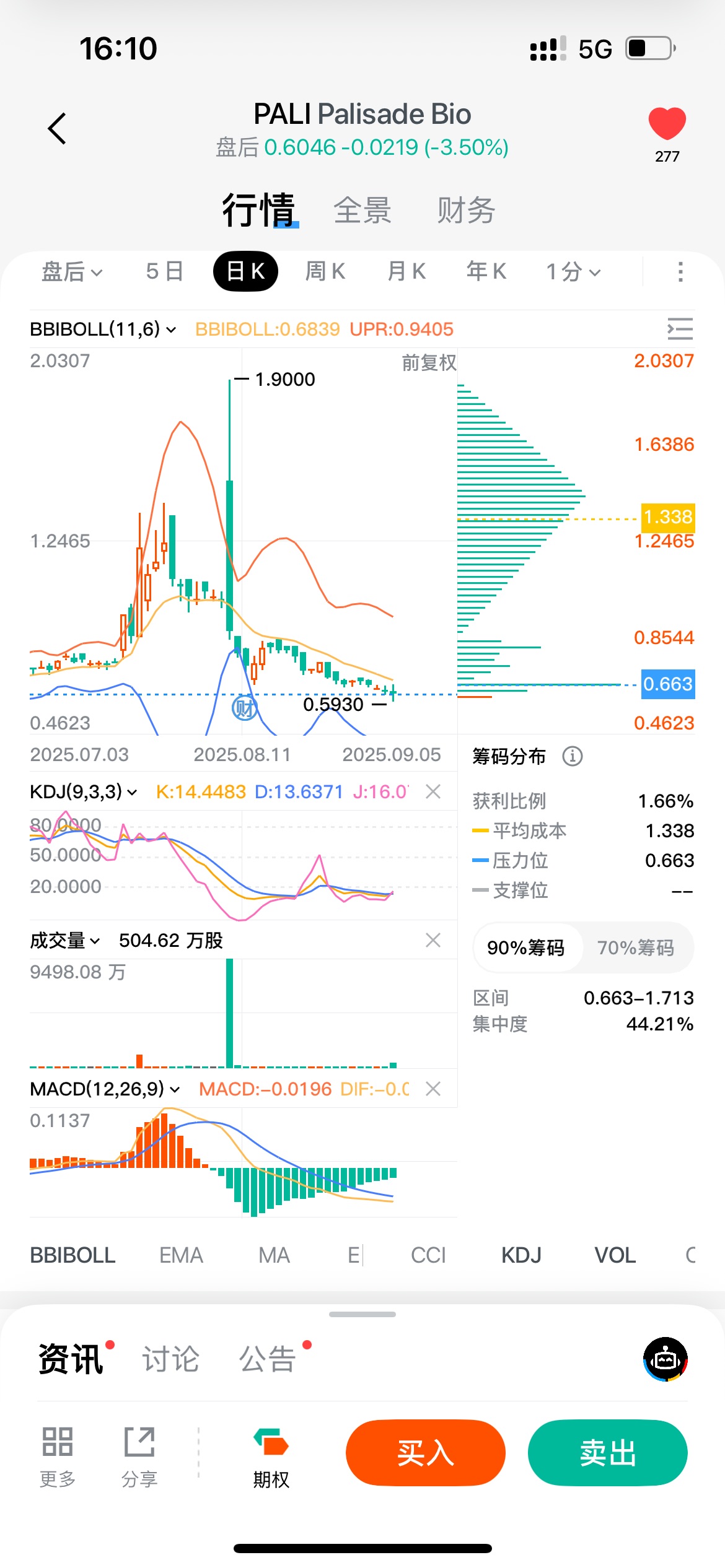Switch to the 财务 tab
The width and height of the screenshot is (725, 1568).
pos(466,211)
